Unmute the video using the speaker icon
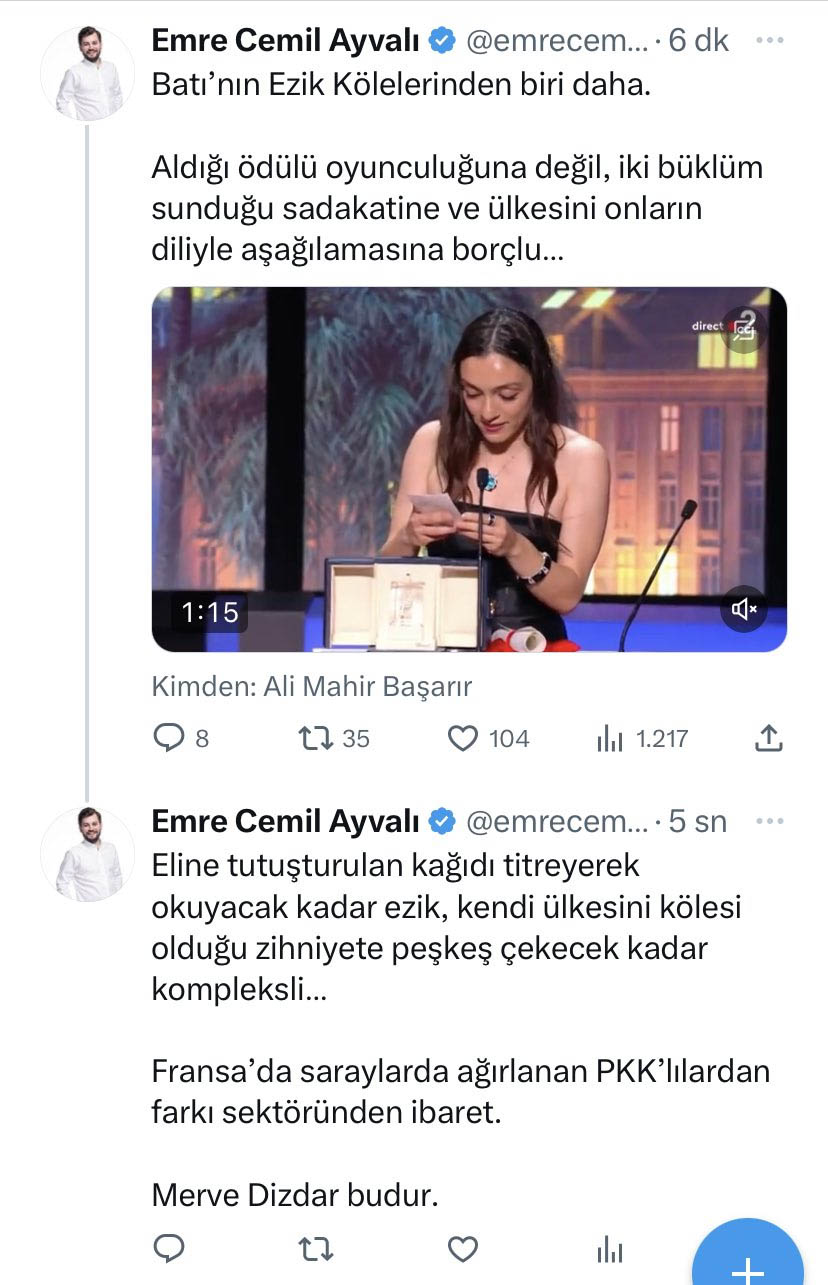 pos(744,608)
